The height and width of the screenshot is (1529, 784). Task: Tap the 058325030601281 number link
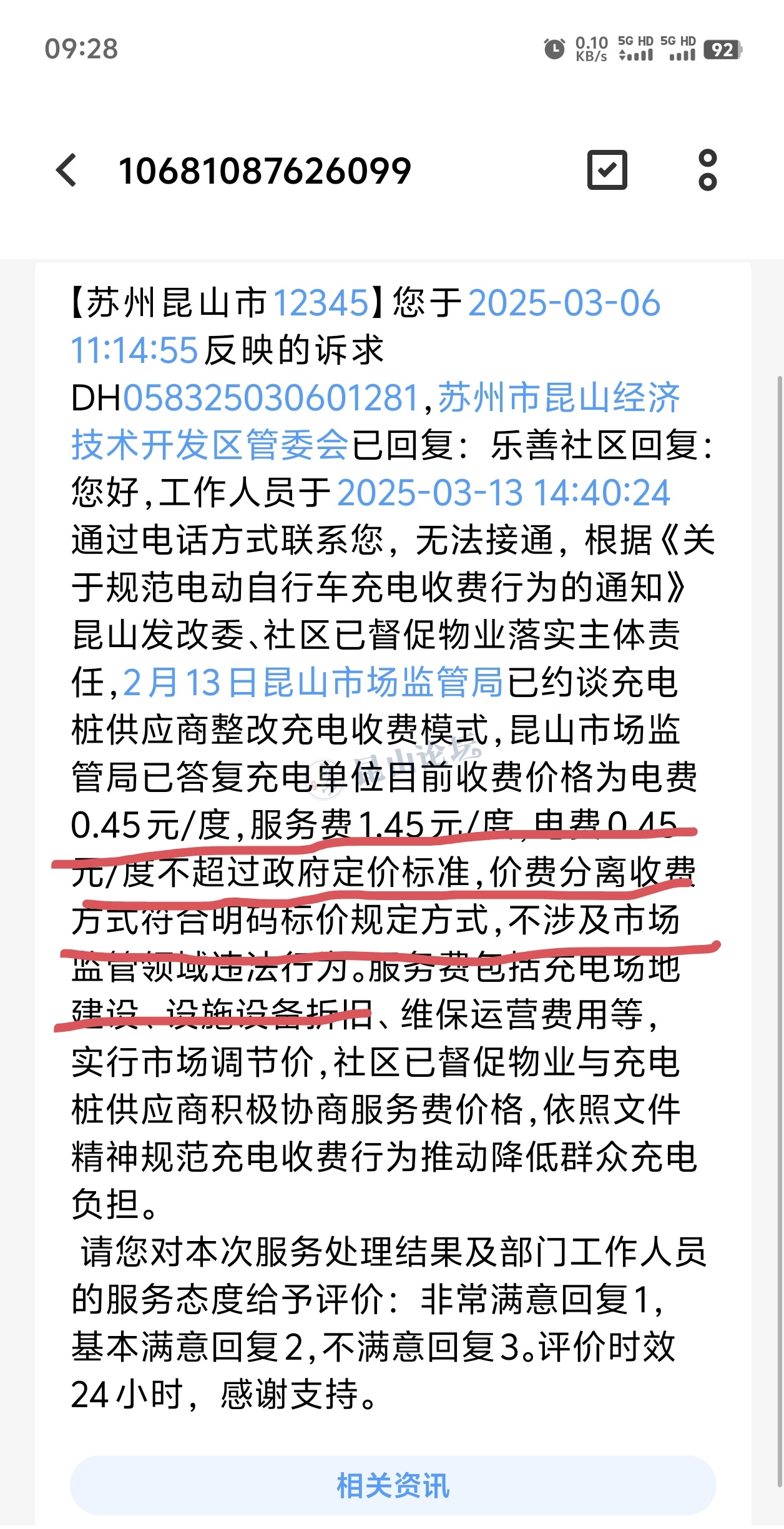coord(271,398)
